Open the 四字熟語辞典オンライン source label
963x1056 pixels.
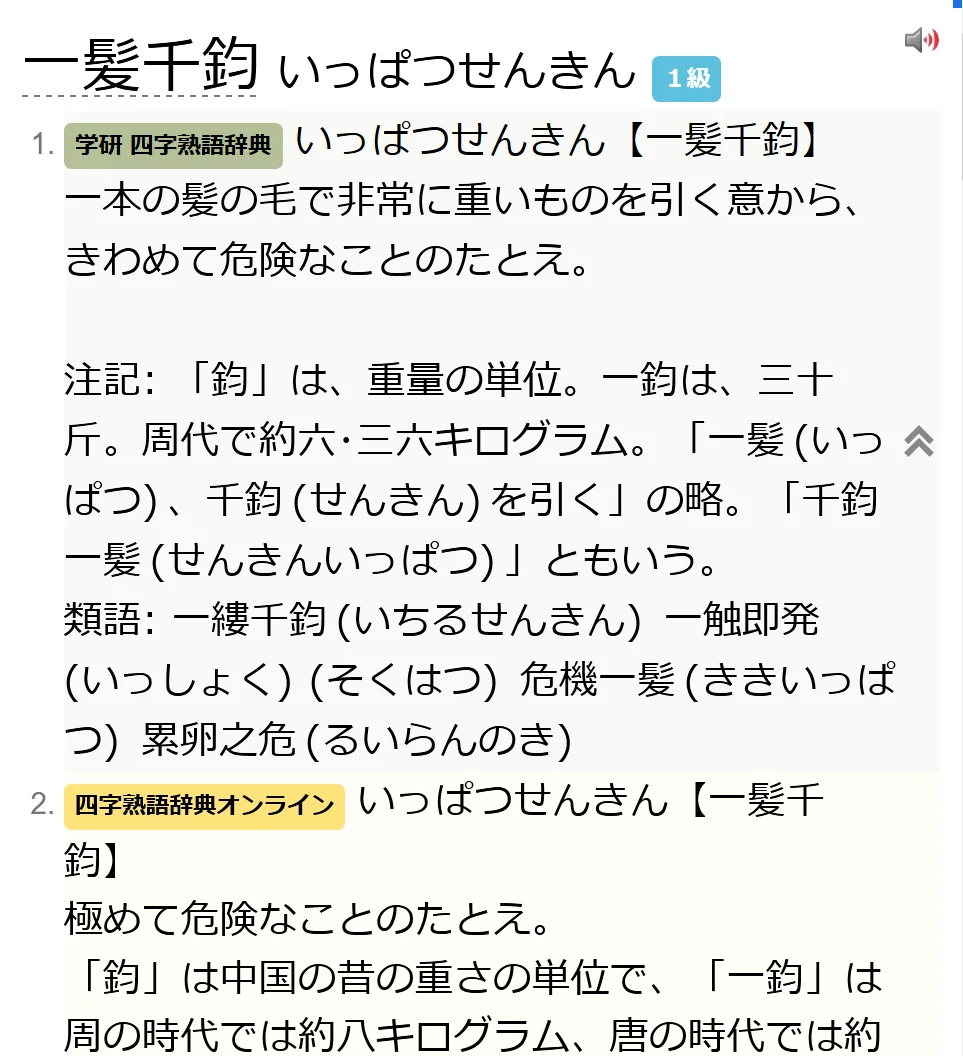coord(204,806)
